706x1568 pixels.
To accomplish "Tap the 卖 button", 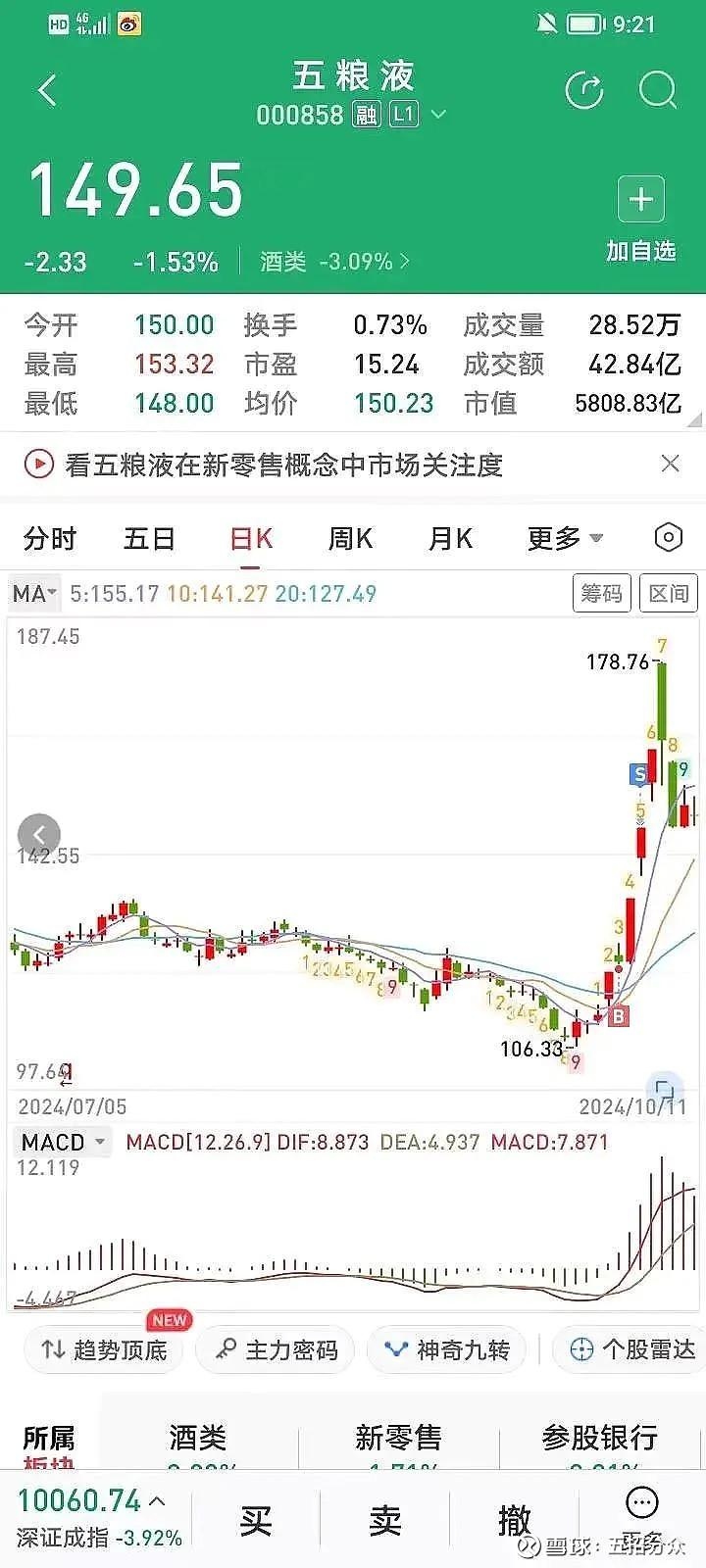I will click(x=385, y=1521).
